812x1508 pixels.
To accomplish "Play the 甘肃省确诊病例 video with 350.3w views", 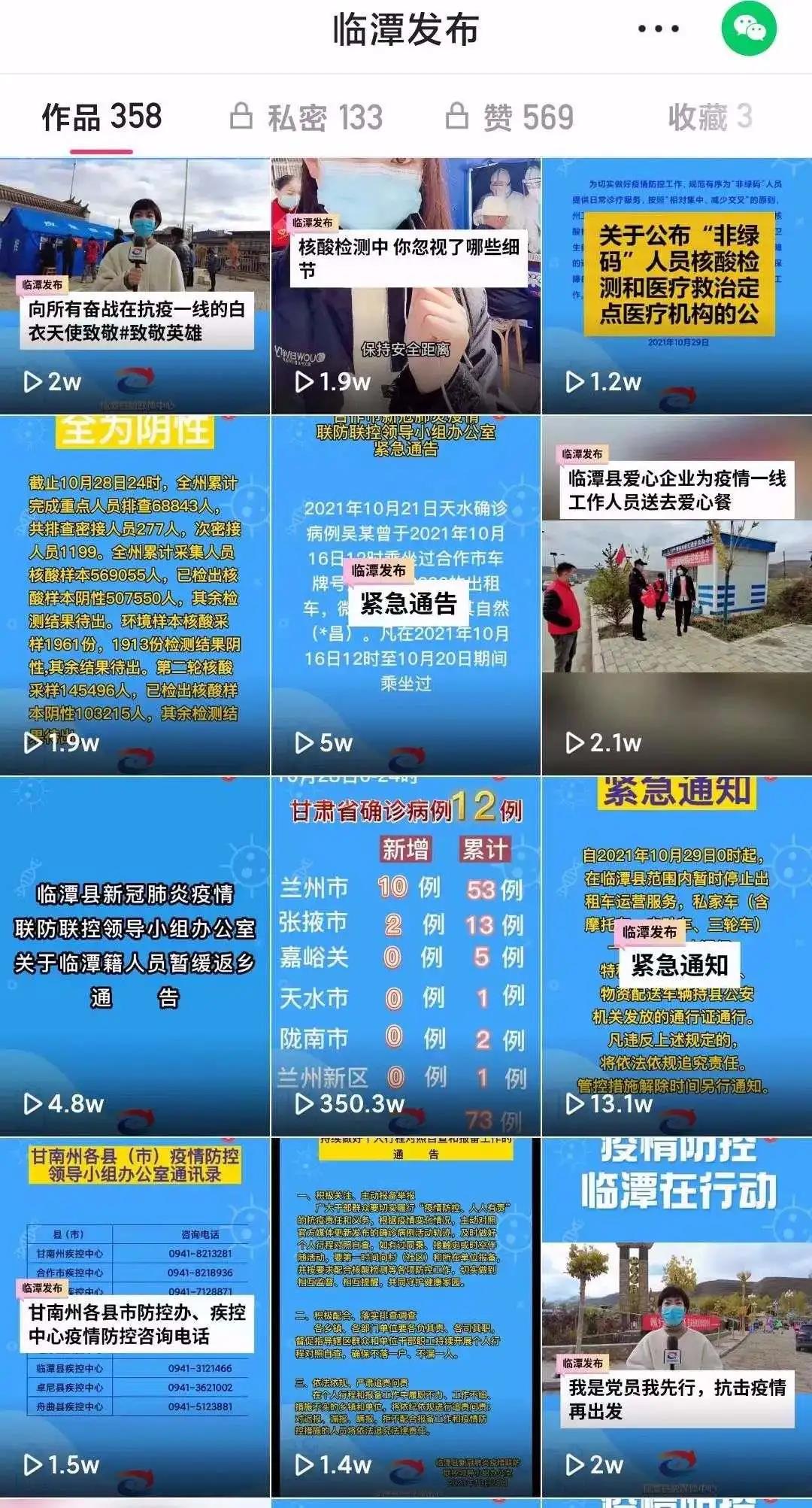I will point(405,955).
